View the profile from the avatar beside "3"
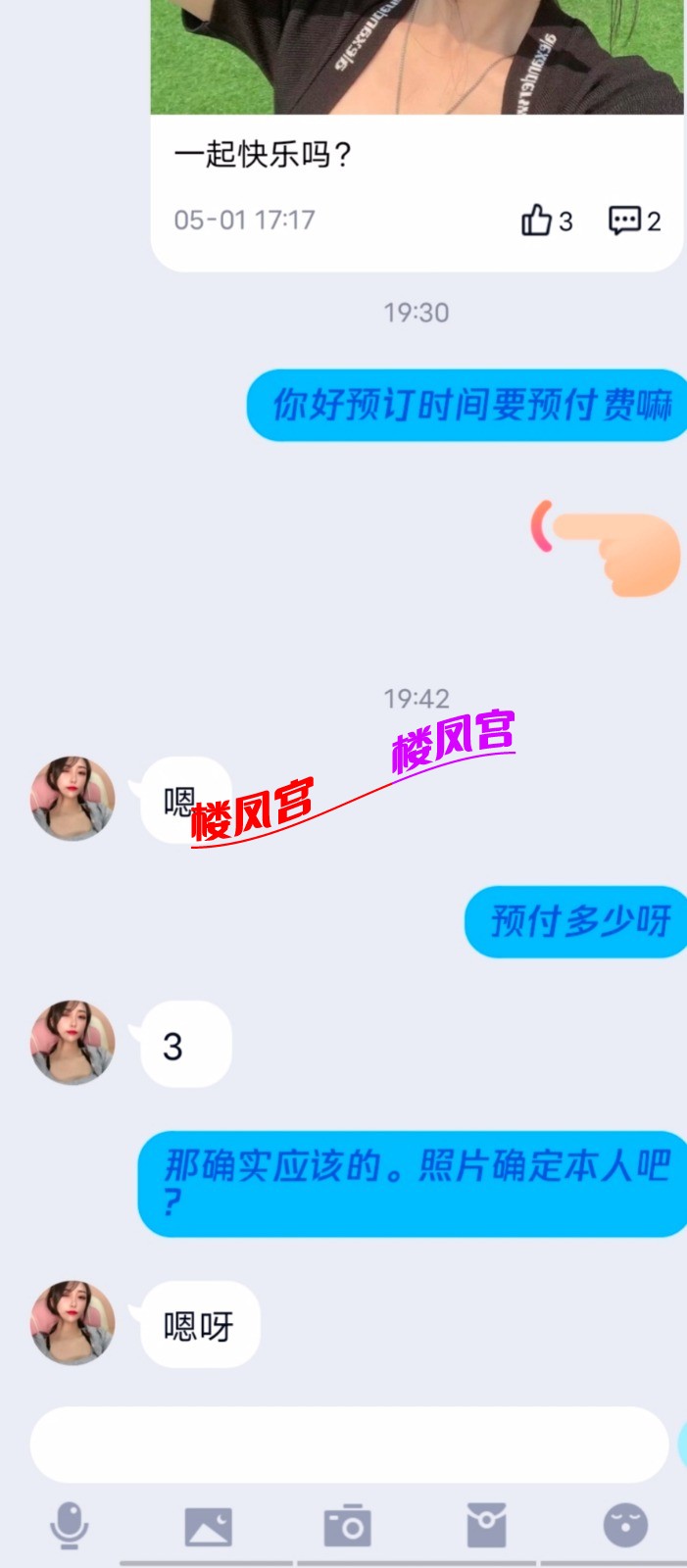This screenshot has height=1568, width=687. click(73, 1043)
